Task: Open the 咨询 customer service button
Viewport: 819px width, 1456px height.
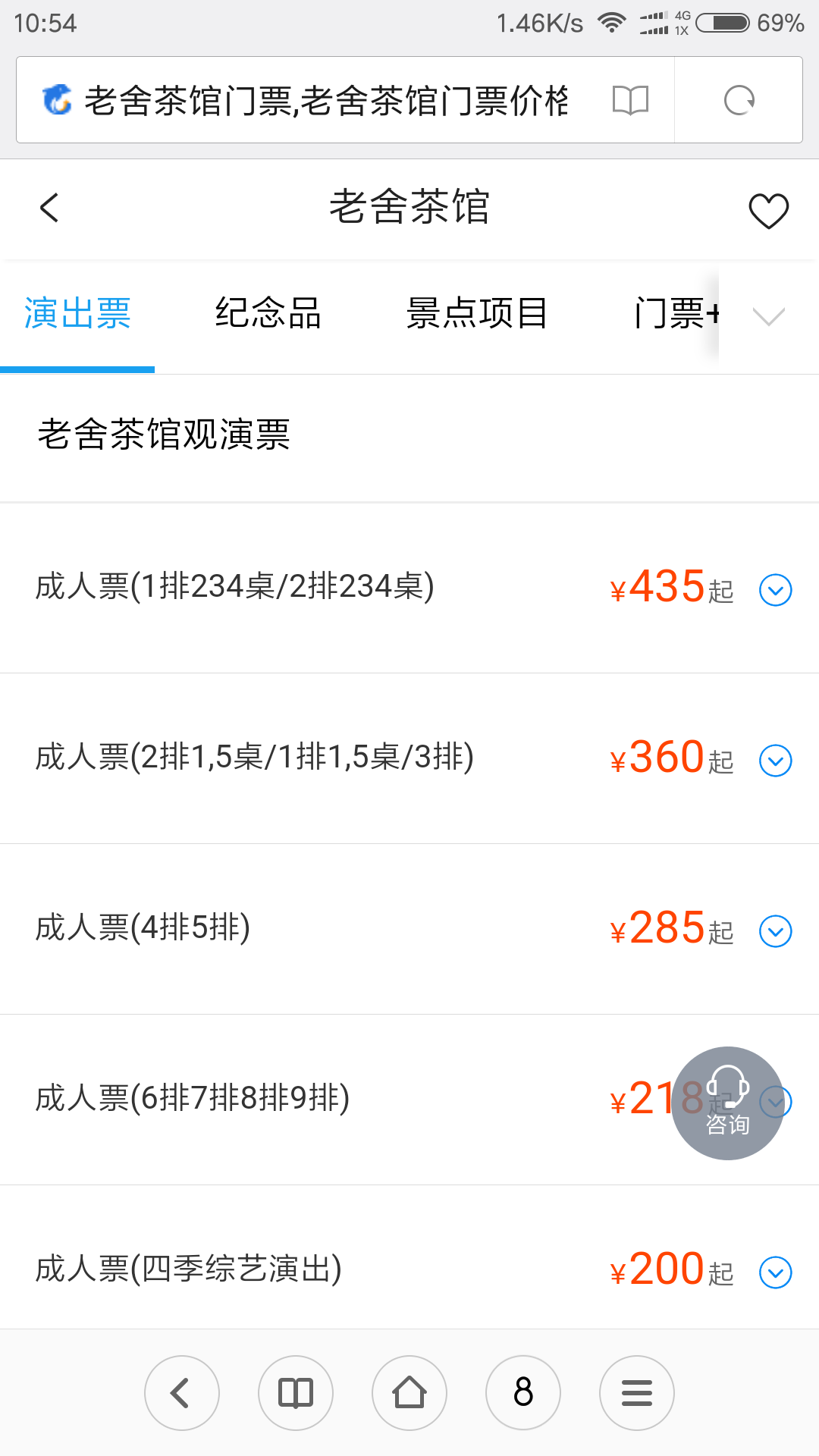Action: 727,1103
